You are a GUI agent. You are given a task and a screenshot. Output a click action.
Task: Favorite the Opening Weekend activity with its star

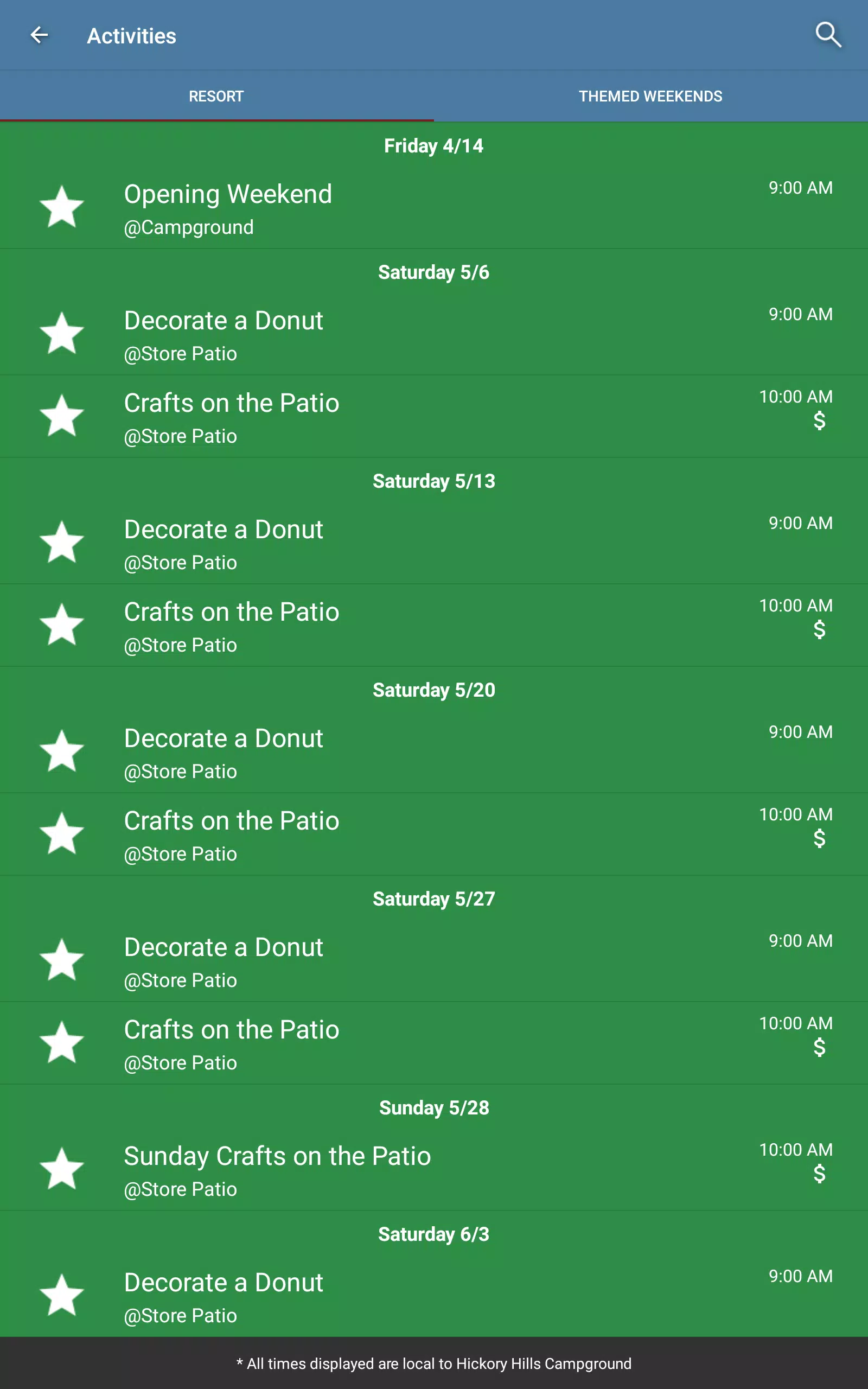click(61, 207)
